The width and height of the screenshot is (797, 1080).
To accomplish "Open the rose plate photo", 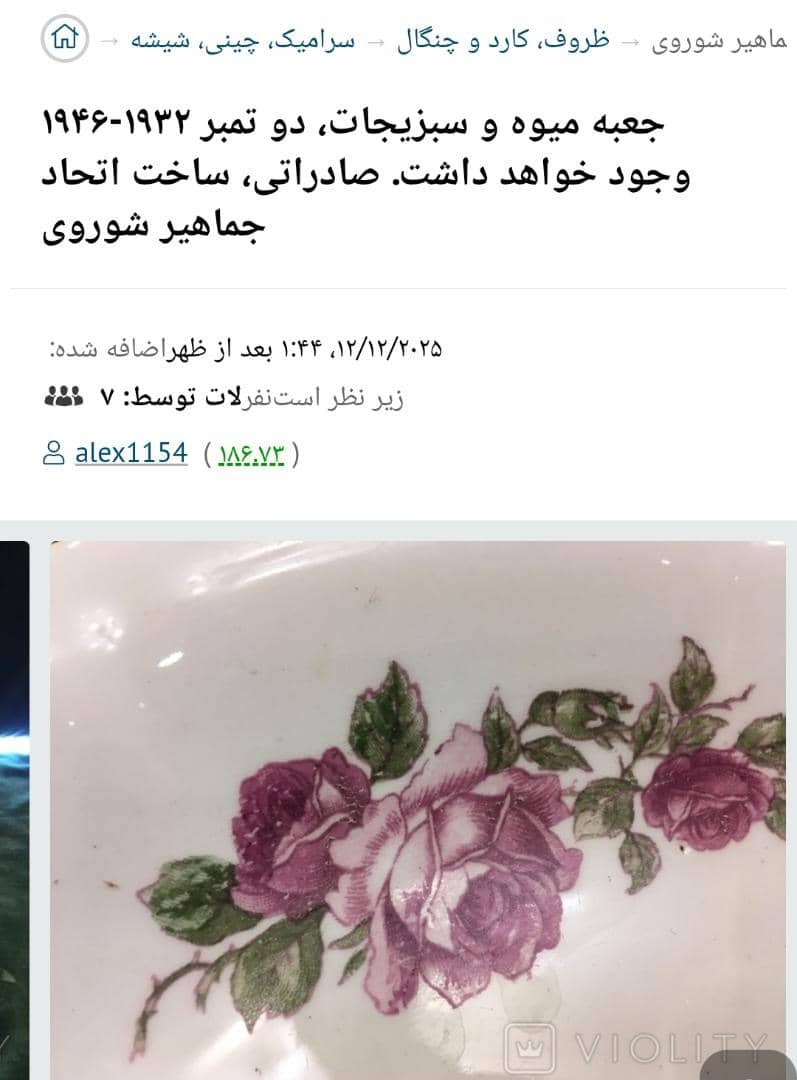I will (418, 810).
